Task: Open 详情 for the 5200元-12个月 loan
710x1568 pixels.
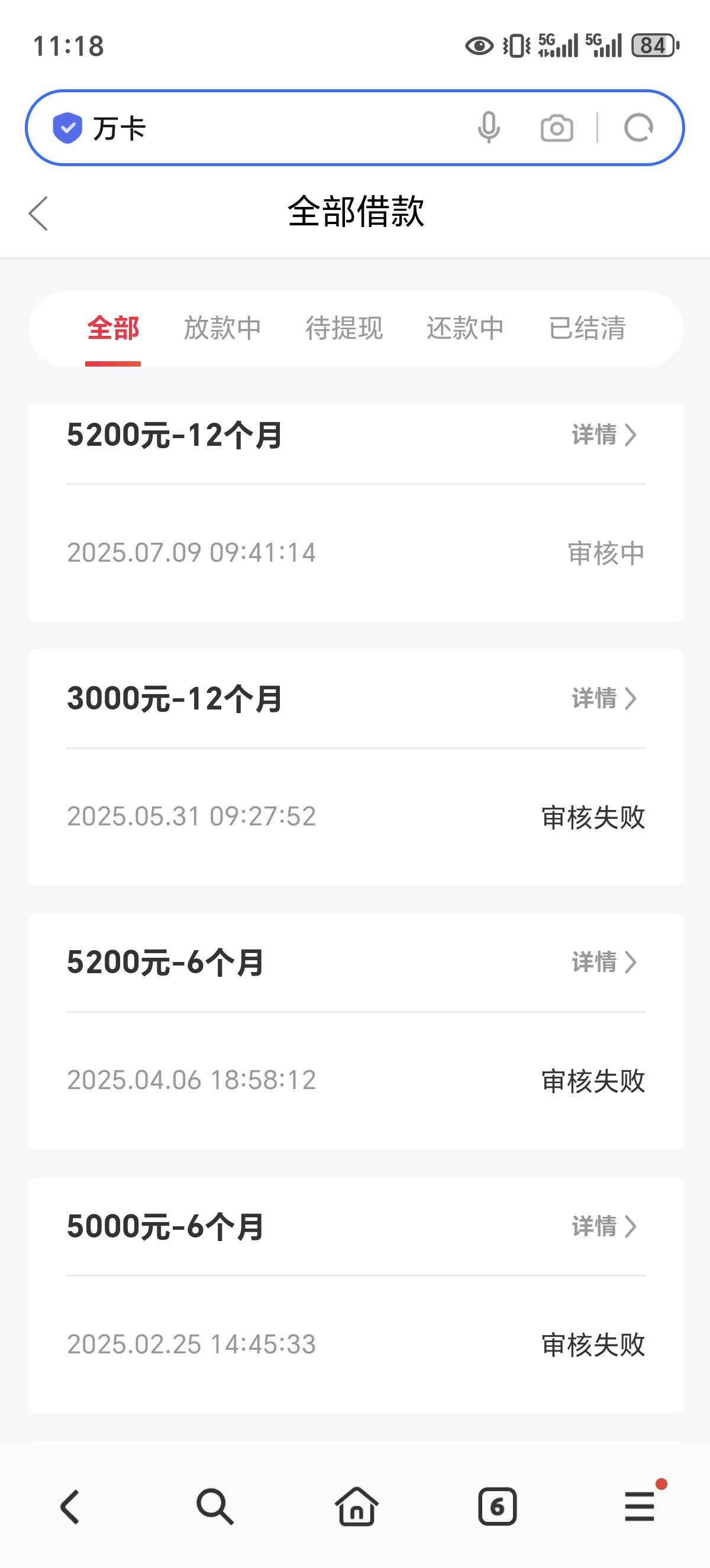Action: [604, 435]
